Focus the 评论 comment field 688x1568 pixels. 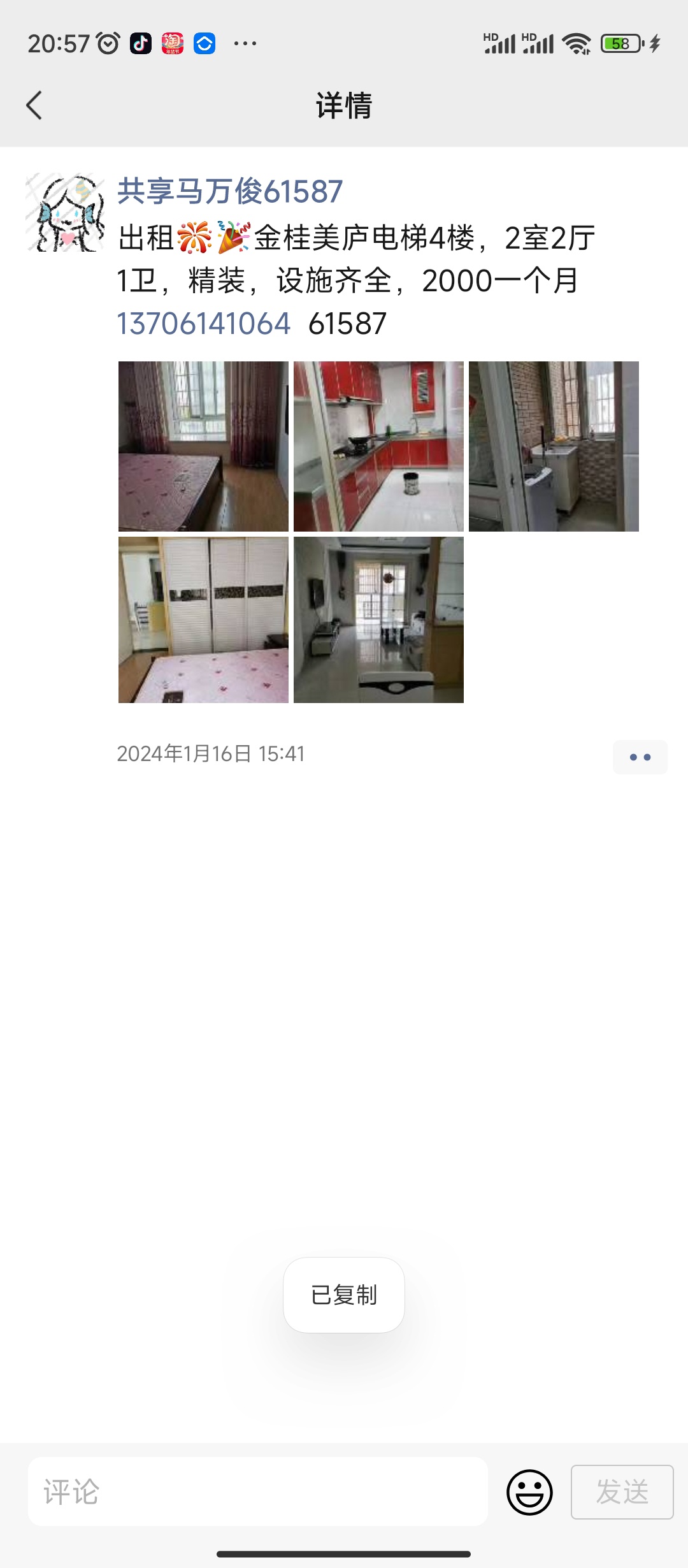coord(258,1492)
